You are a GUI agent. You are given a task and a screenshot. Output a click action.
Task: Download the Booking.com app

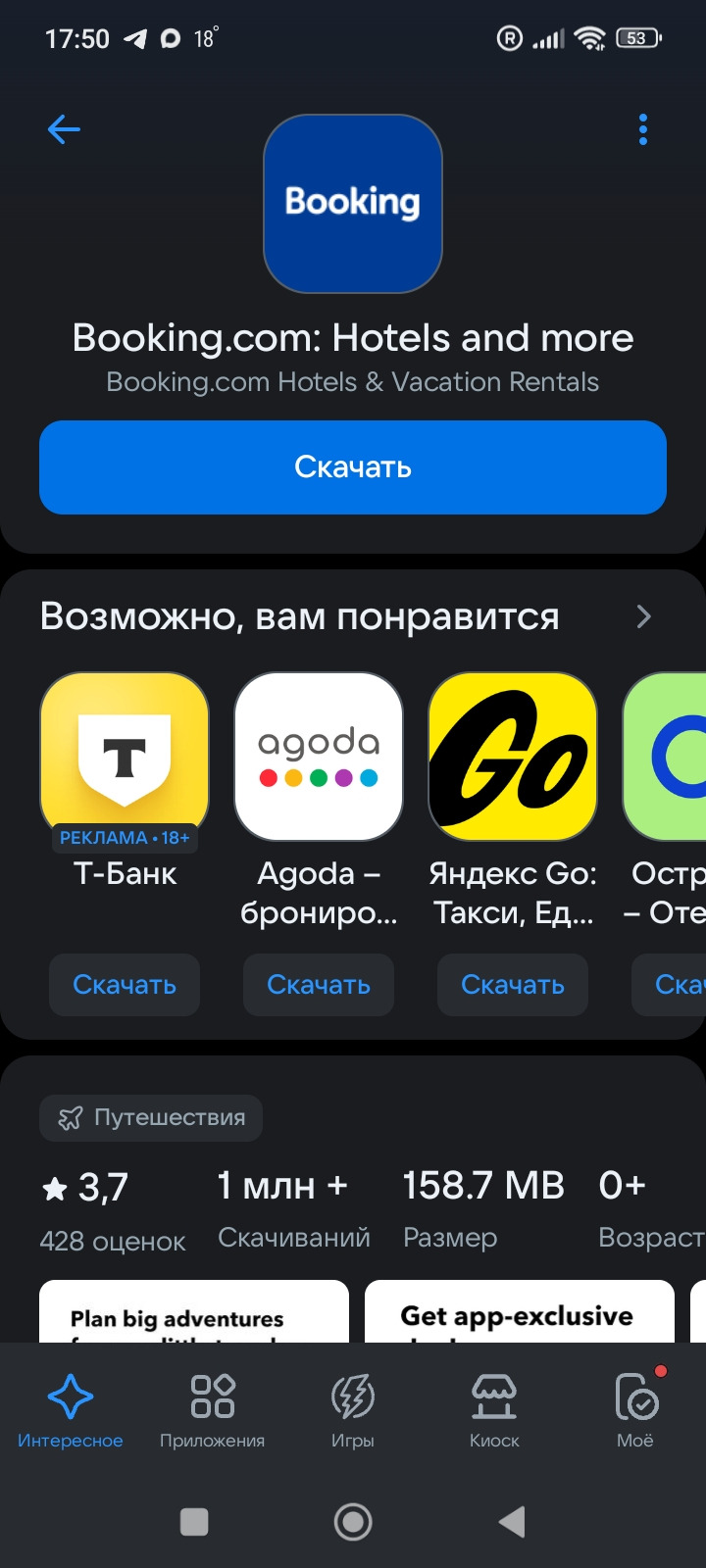click(x=353, y=467)
